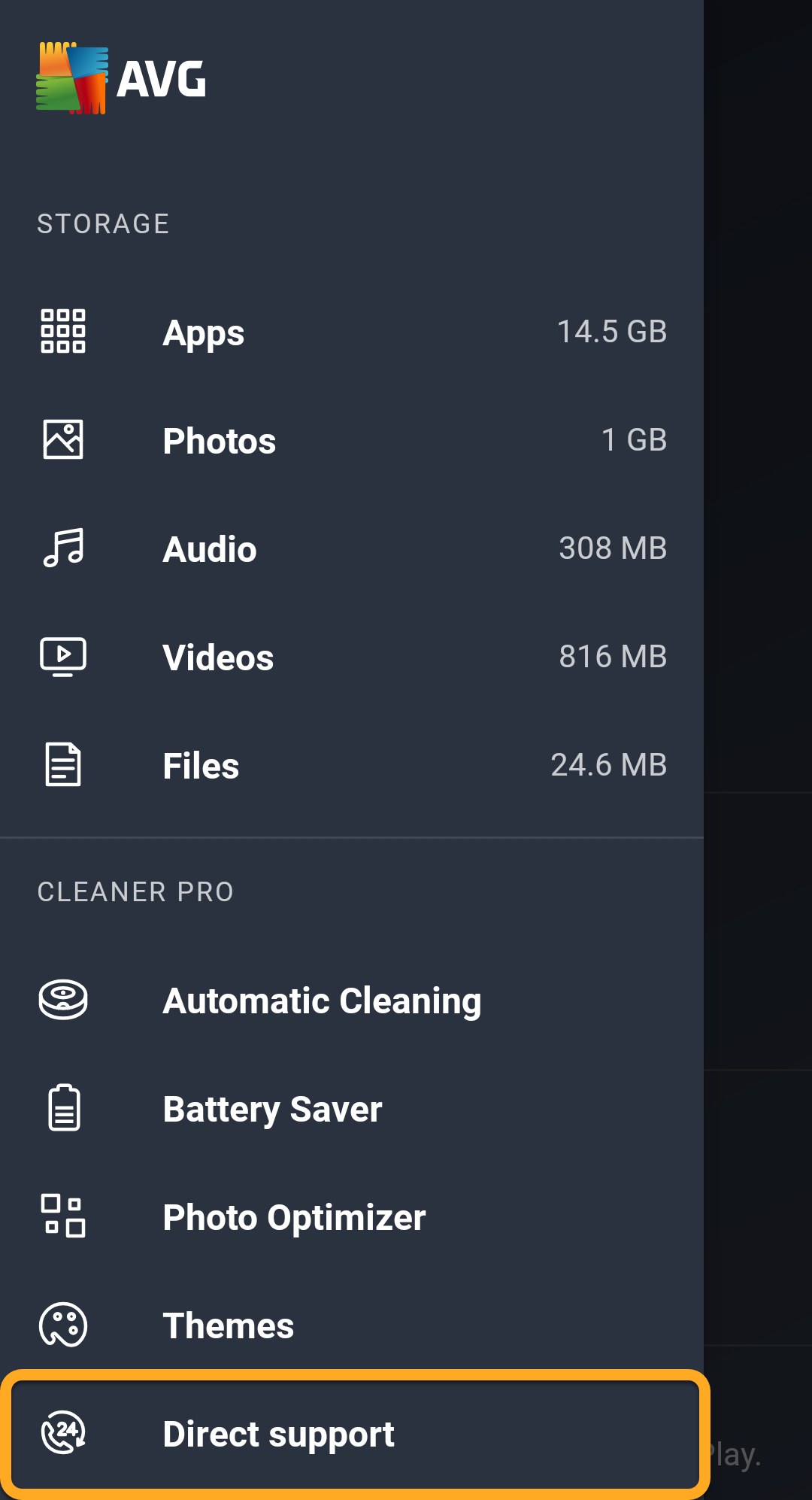812x1500 pixels.
Task: View Audio storage details
Action: [352, 548]
